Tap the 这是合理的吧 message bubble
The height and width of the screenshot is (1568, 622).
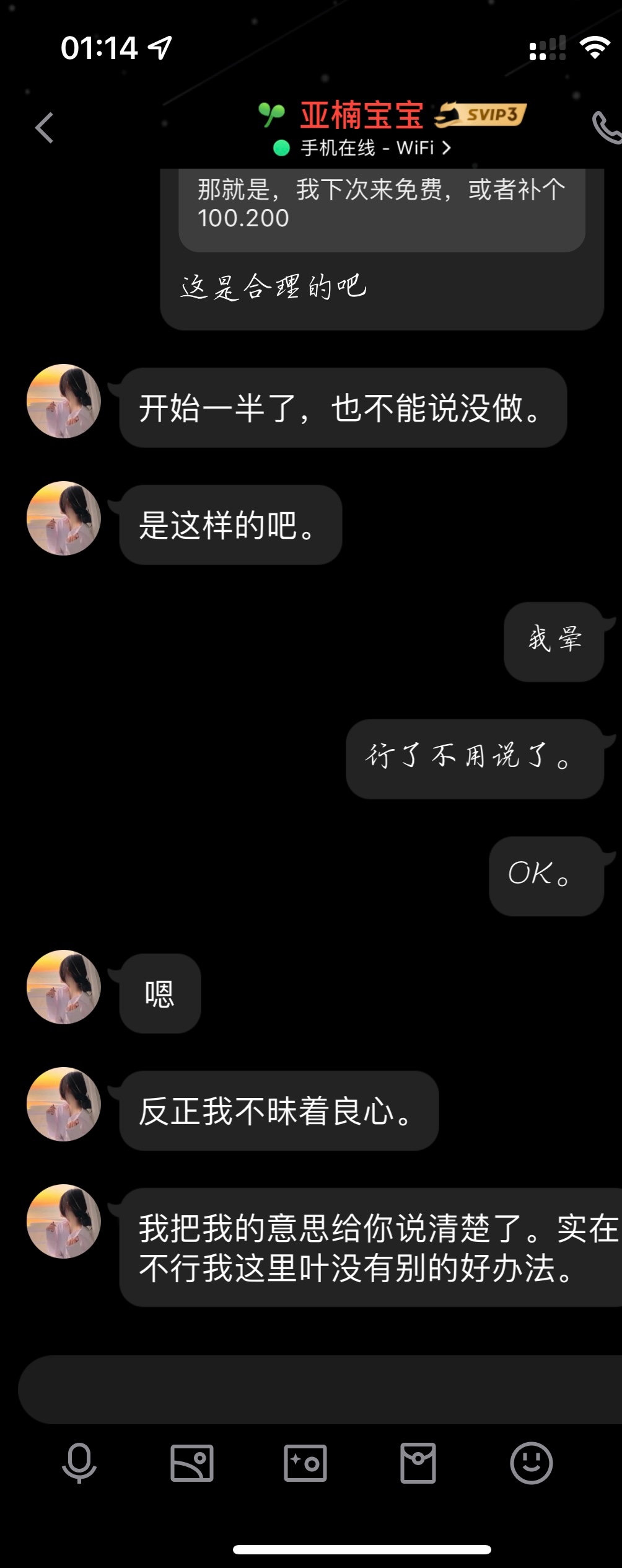[x=274, y=286]
